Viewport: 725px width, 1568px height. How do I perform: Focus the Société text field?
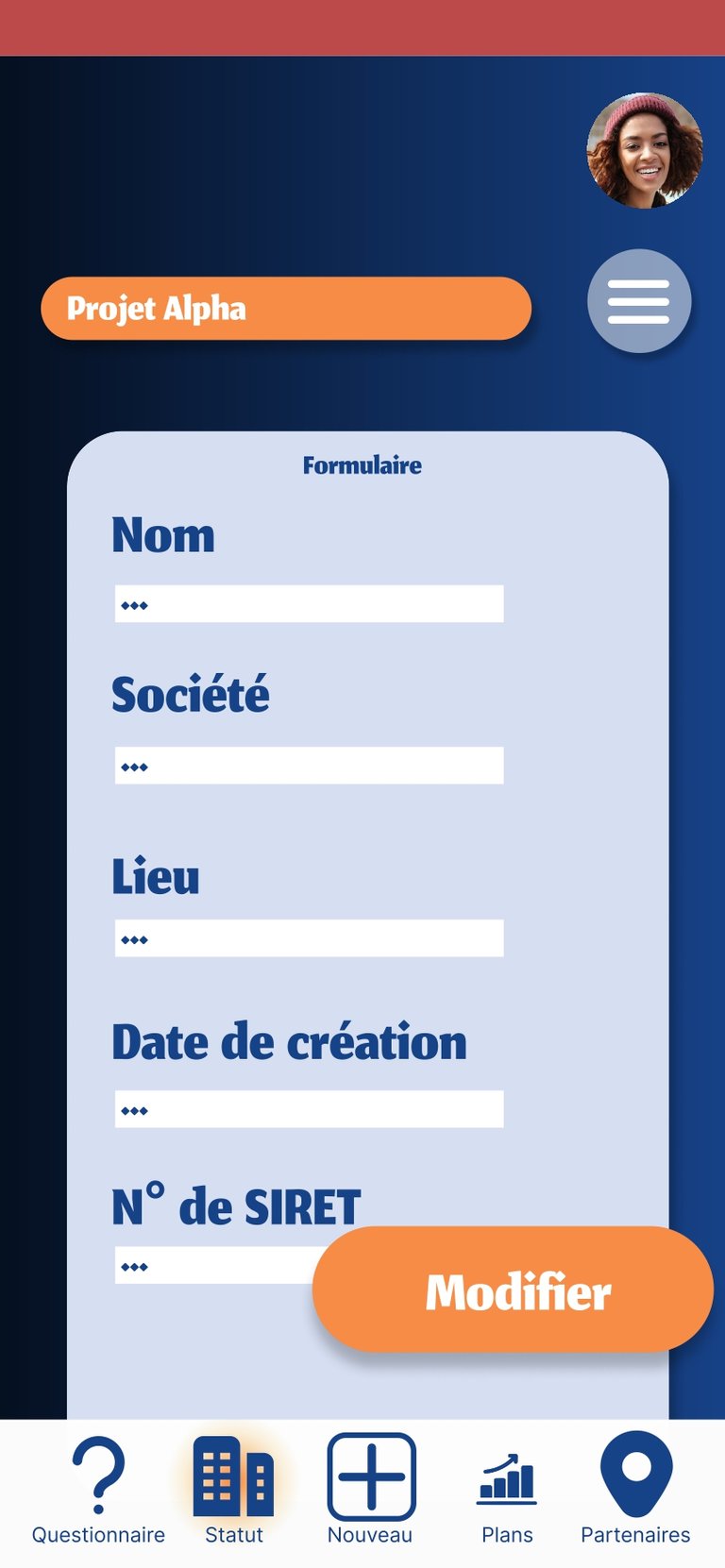309,766
